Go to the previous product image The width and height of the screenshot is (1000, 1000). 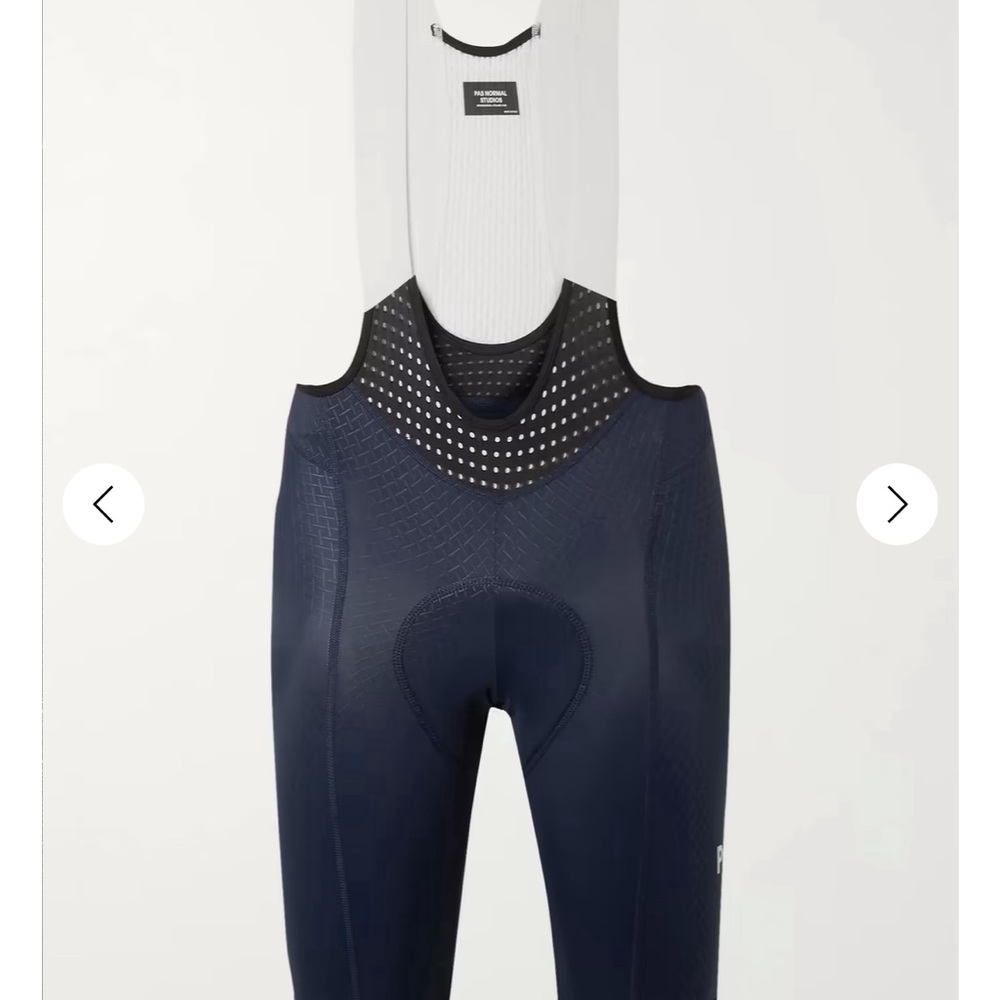point(103,504)
